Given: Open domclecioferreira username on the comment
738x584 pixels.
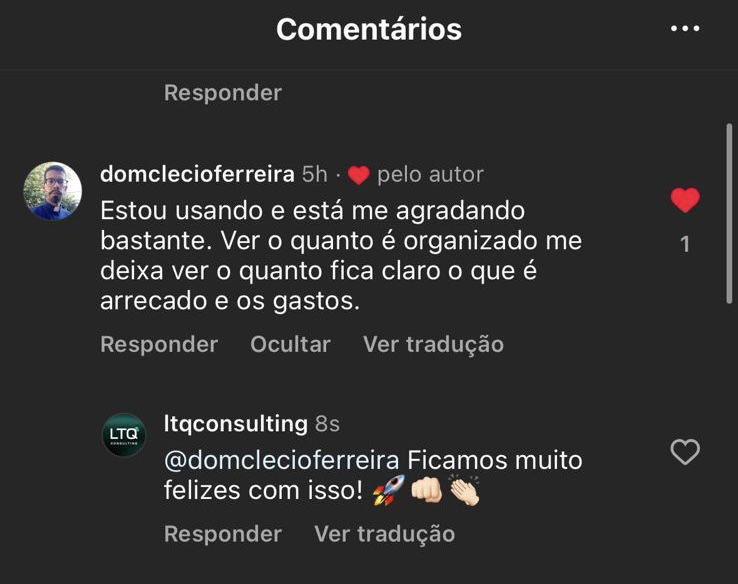Looking at the screenshot, I should pyautogui.click(x=197, y=174).
